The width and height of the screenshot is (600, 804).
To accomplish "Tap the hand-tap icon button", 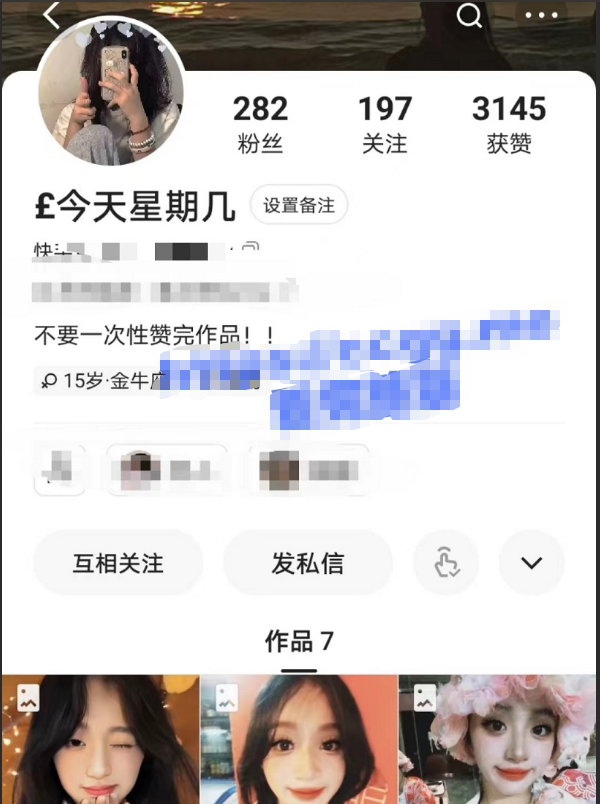I will tap(446, 563).
